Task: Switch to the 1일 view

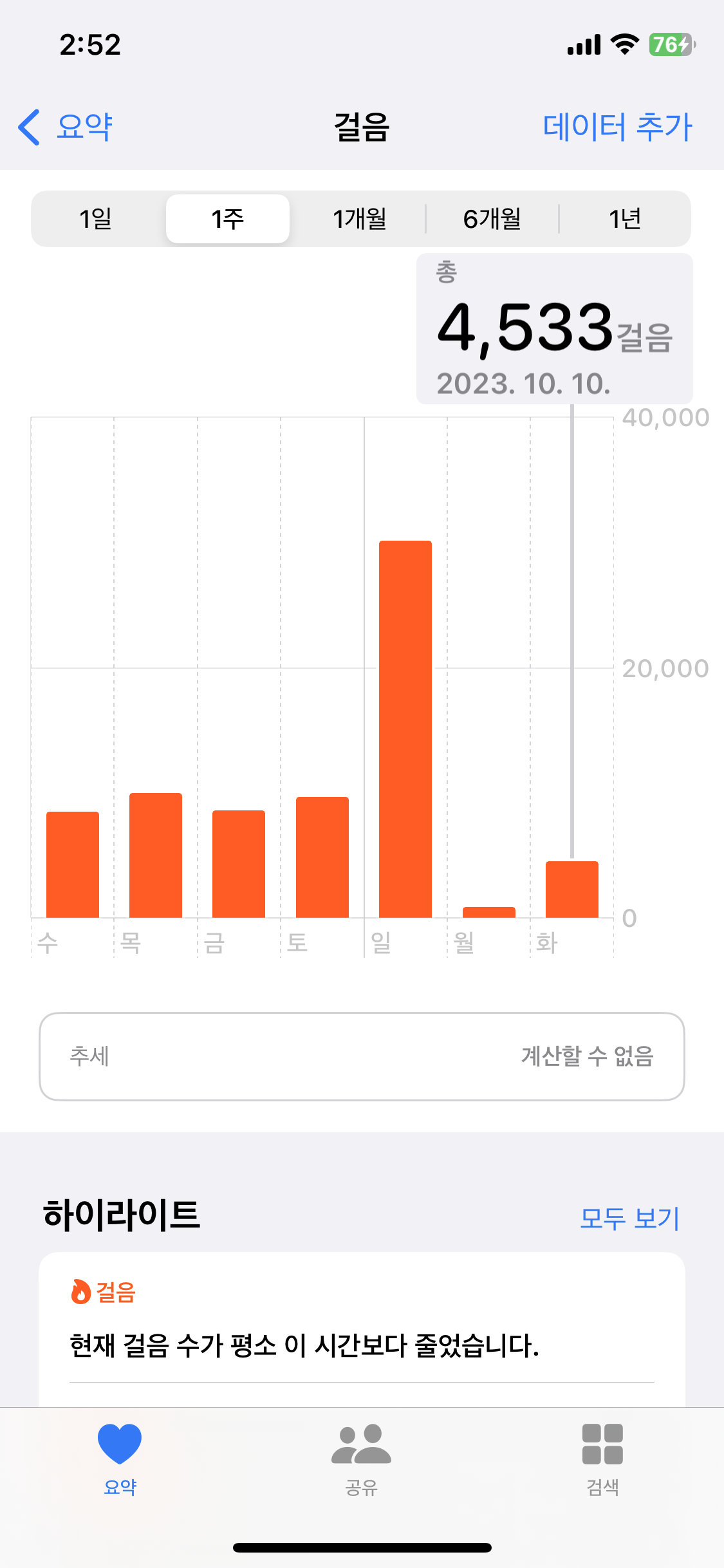Action: click(x=96, y=219)
